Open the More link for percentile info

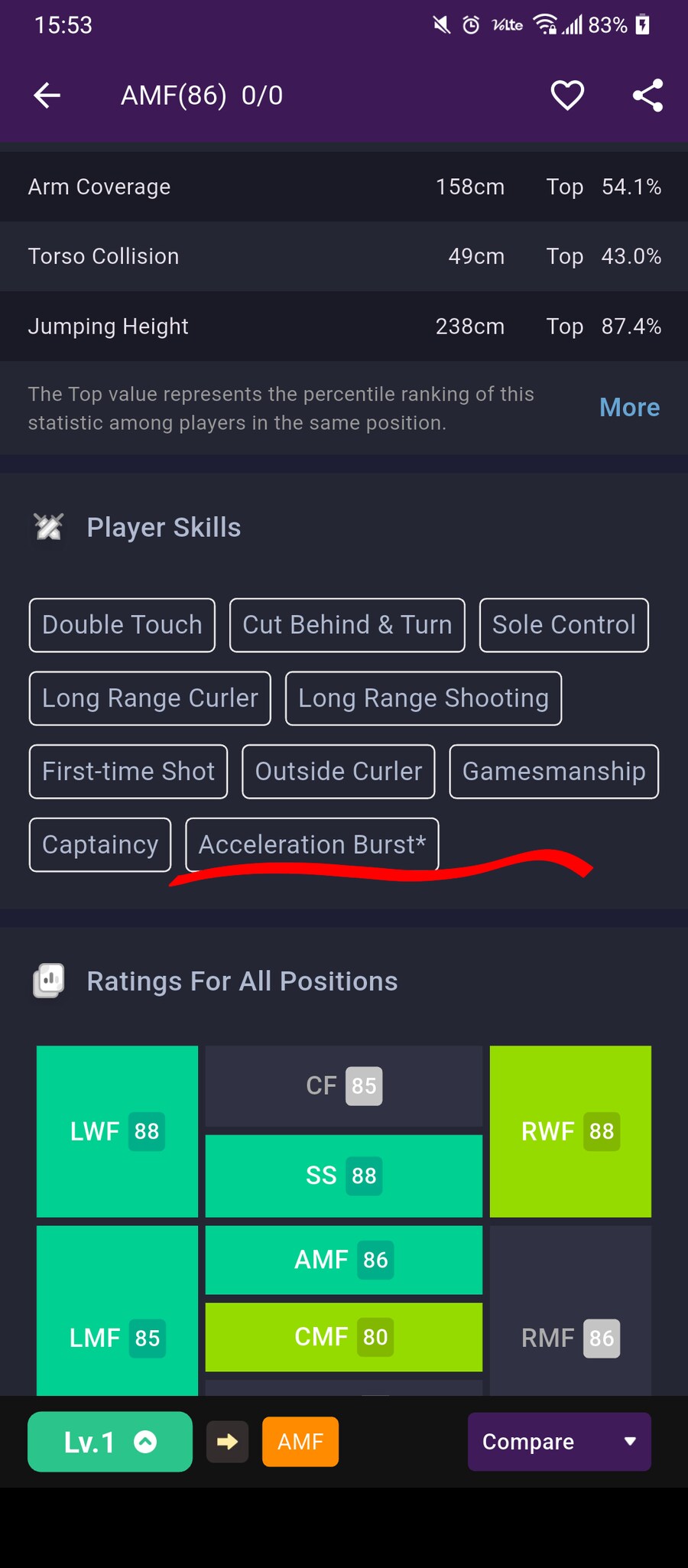click(628, 408)
